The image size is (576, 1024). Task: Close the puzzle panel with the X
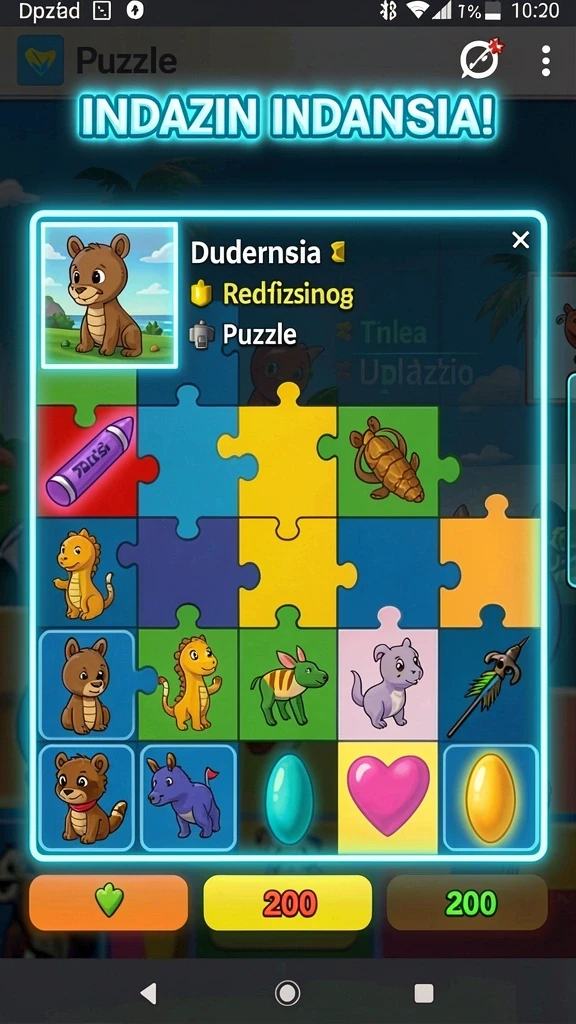(x=520, y=240)
